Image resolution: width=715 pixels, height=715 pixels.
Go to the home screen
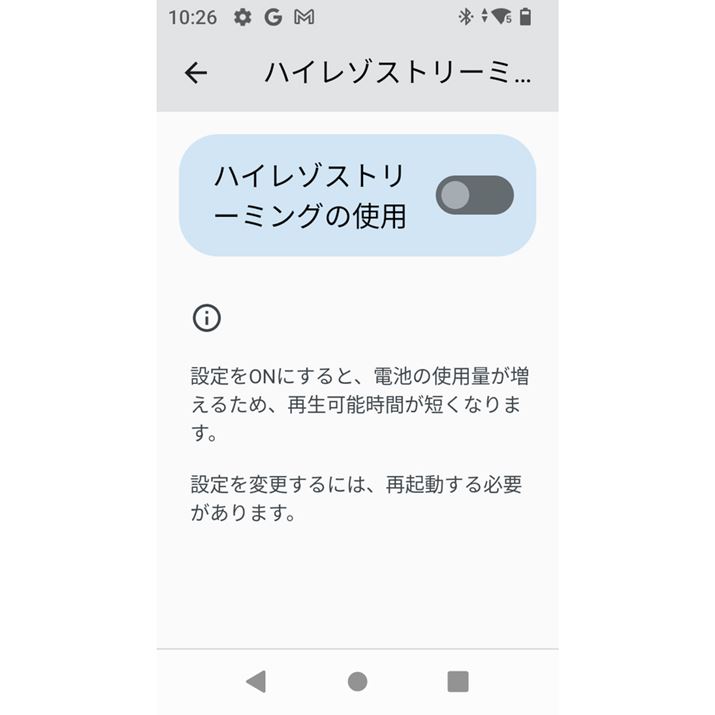[357, 681]
